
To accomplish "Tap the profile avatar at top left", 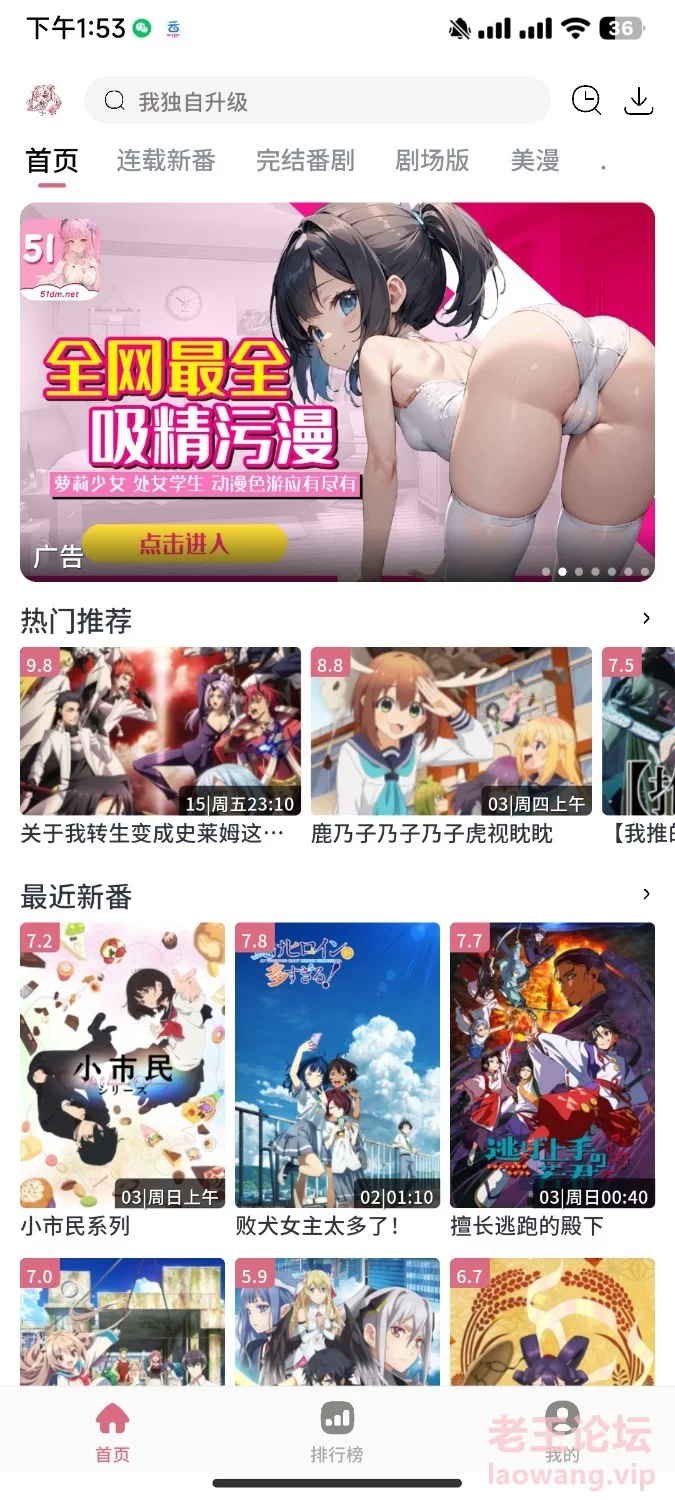I will click(x=43, y=100).
